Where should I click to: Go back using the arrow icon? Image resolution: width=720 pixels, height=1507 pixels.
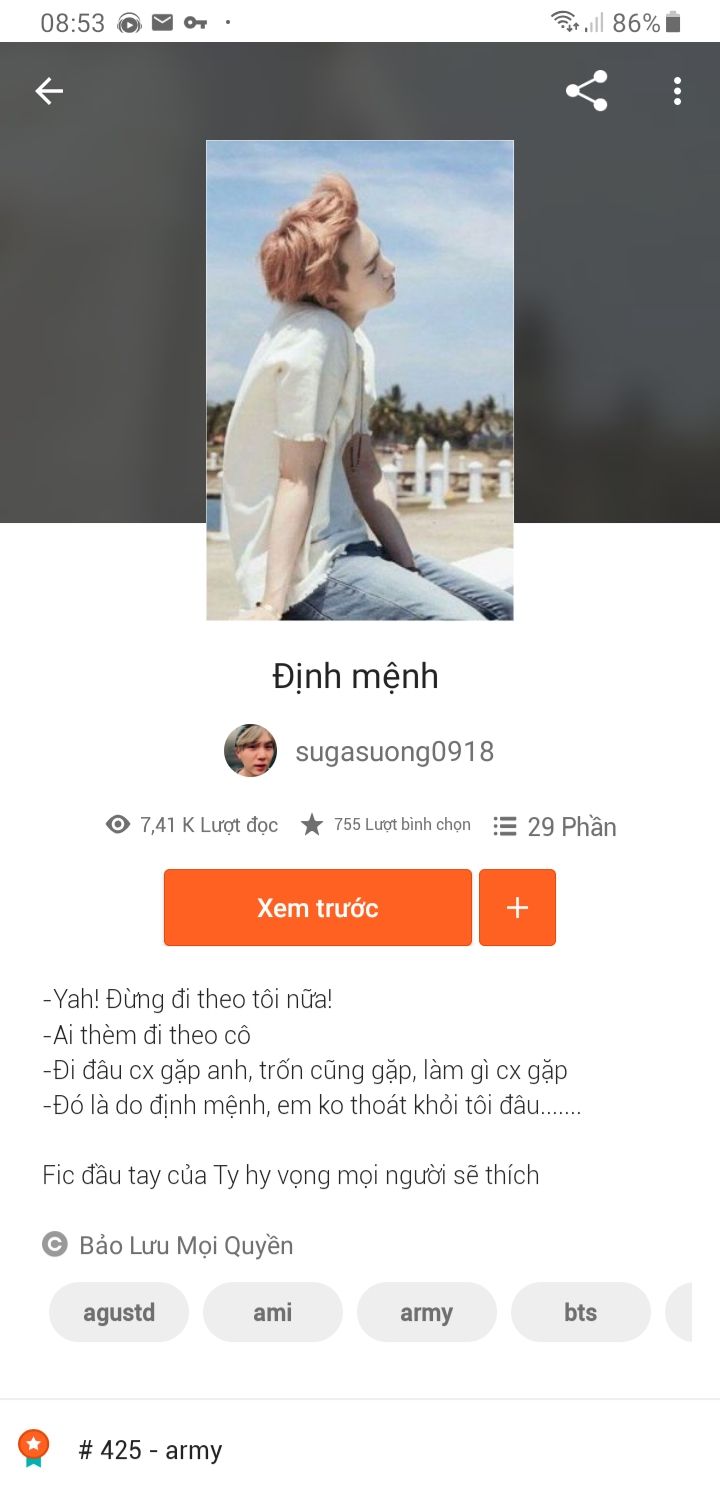(49, 92)
